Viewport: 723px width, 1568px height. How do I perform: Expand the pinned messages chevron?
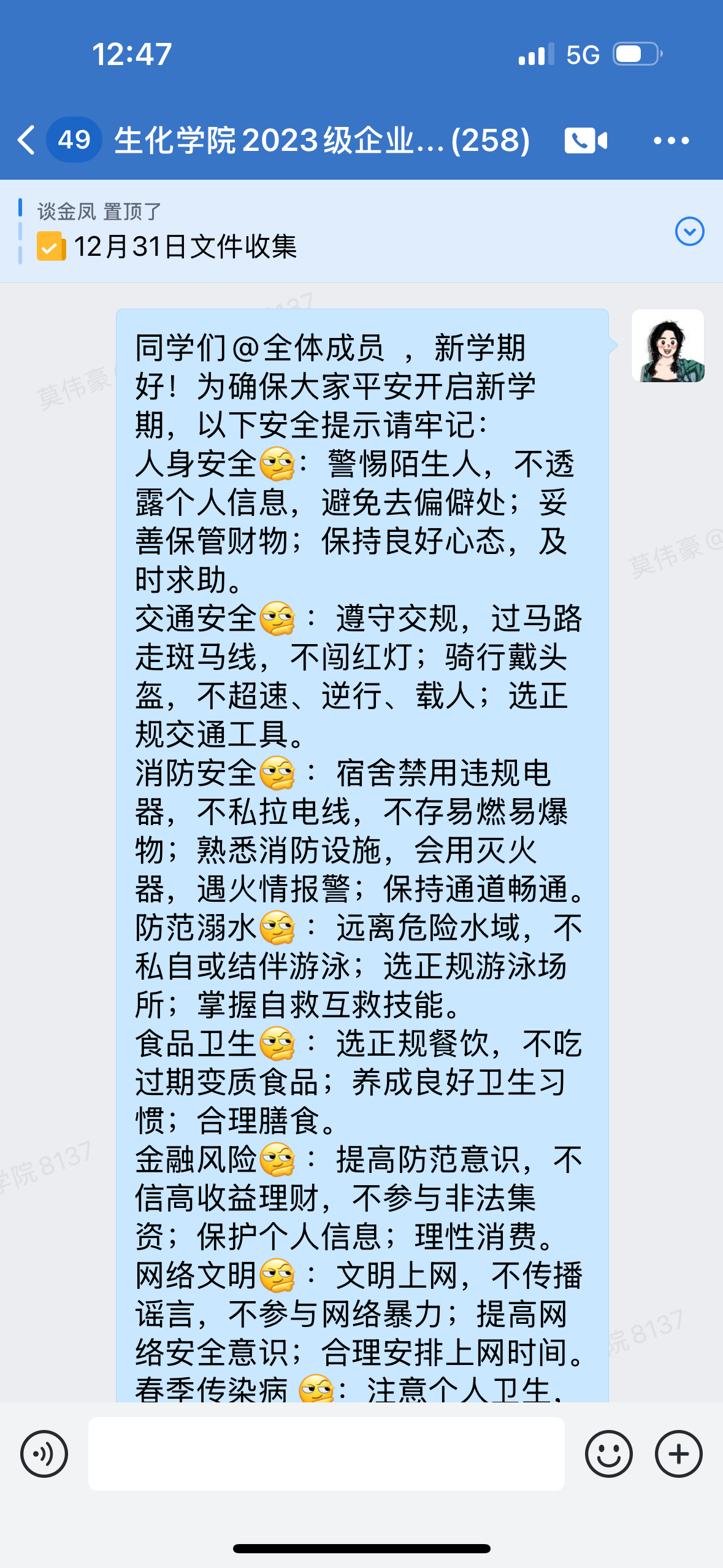tap(689, 232)
